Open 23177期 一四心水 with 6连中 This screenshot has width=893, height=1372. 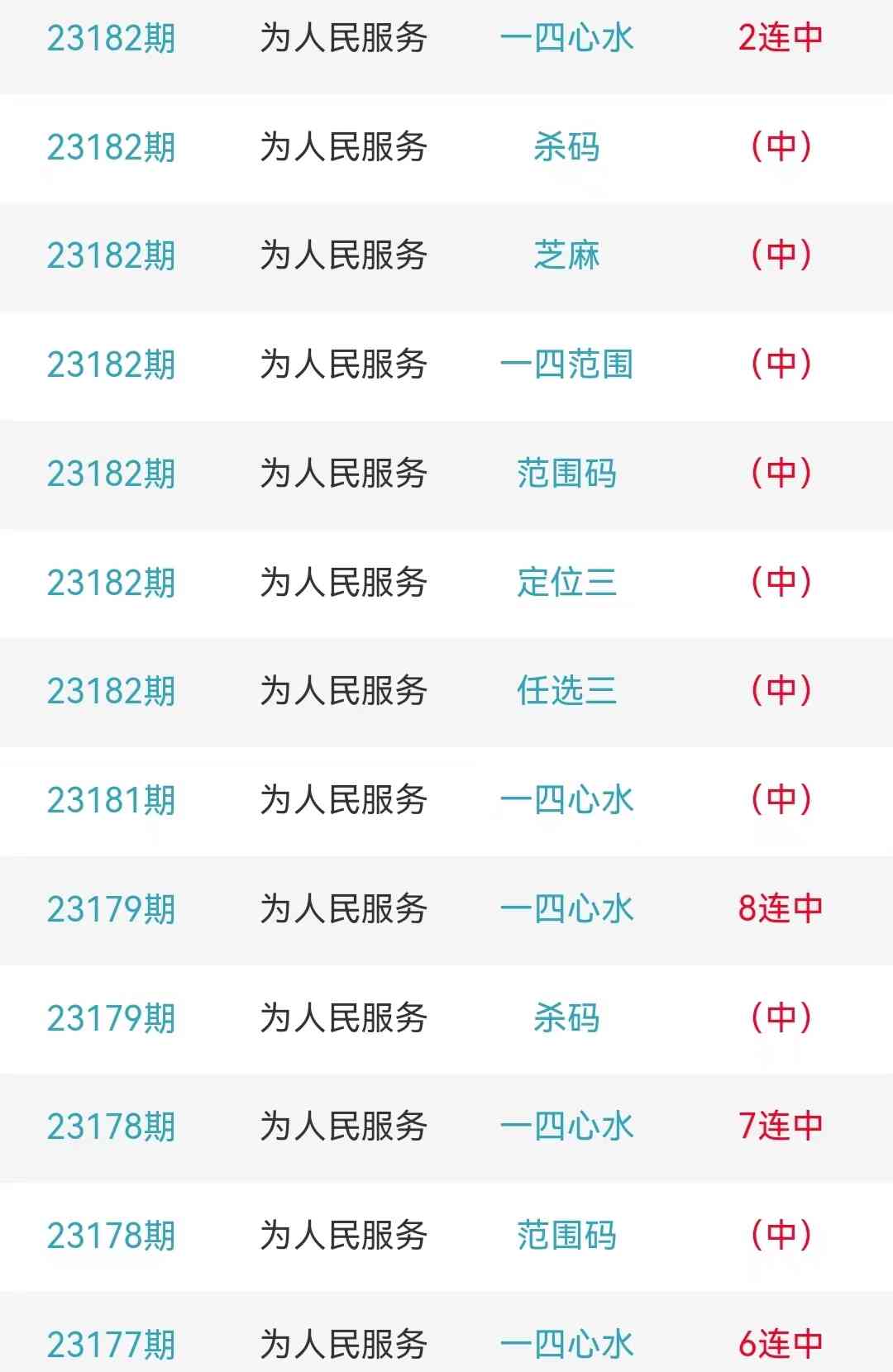click(x=566, y=1343)
